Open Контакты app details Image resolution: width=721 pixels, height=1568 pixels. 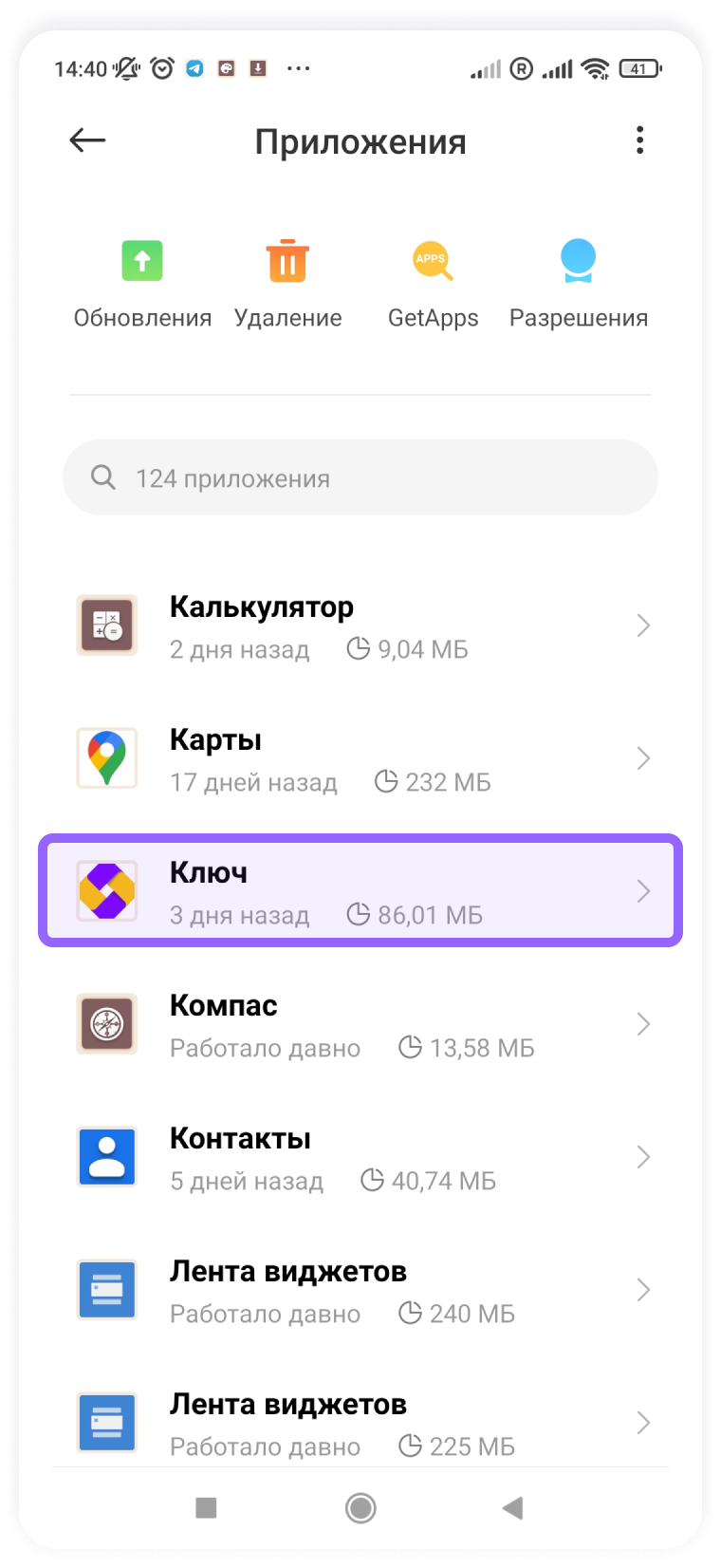[x=360, y=1158]
